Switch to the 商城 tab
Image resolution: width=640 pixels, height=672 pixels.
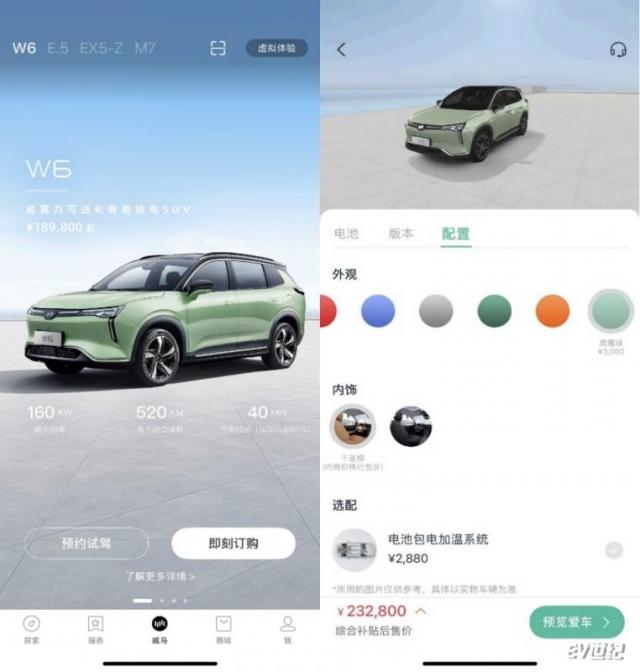223,628
